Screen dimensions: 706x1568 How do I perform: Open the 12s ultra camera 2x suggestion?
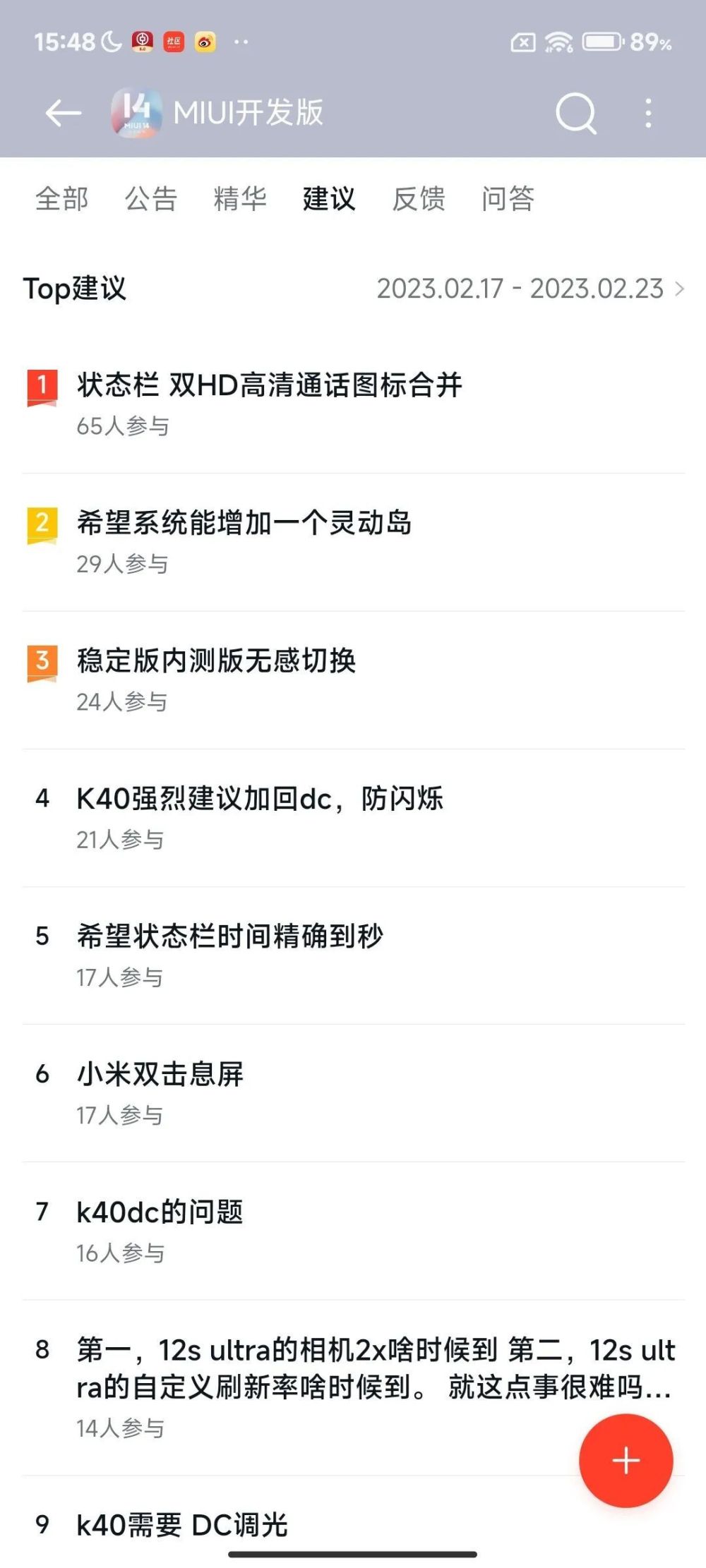coord(339,1369)
